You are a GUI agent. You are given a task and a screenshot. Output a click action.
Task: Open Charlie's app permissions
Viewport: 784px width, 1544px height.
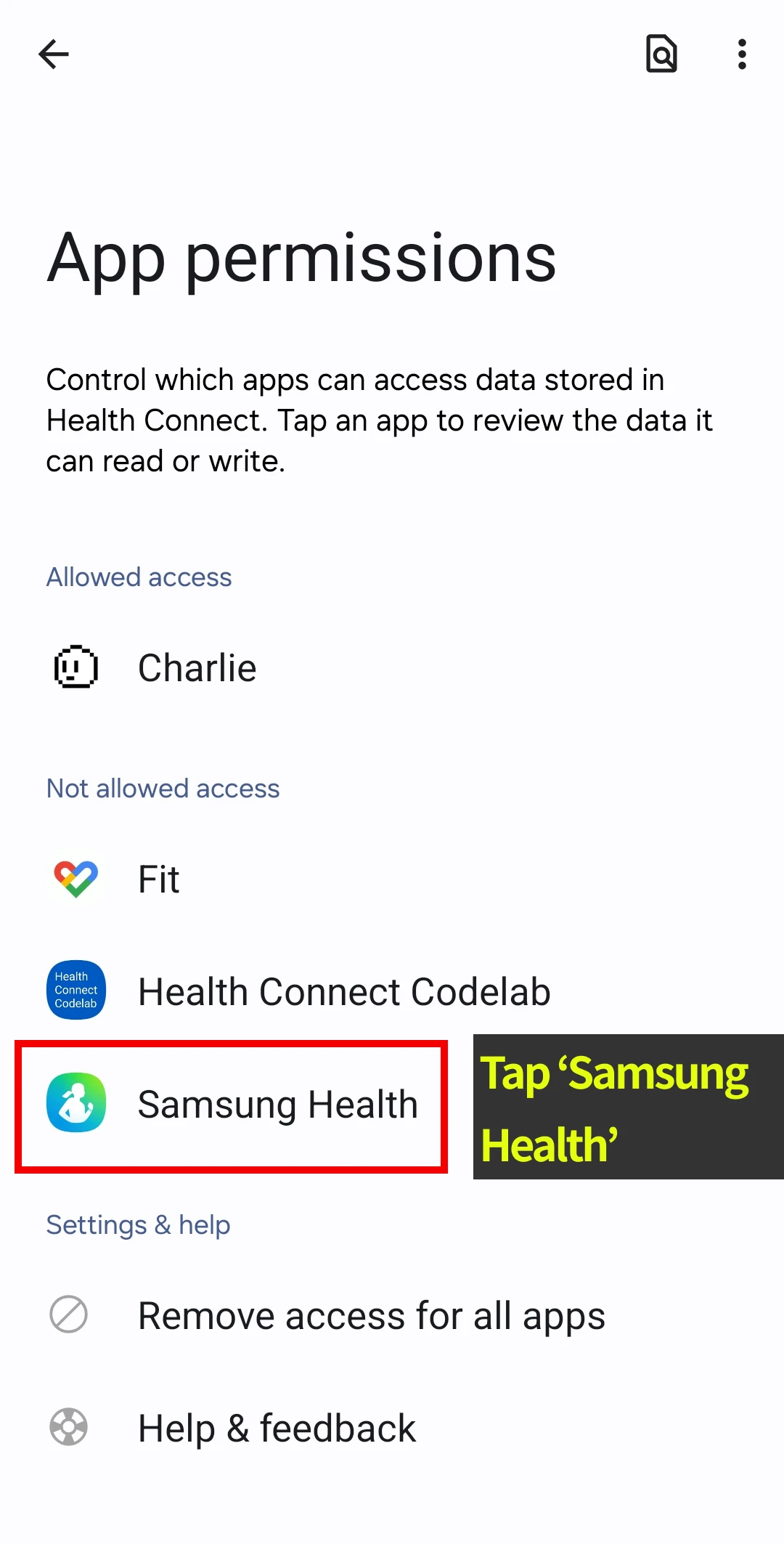pos(197,667)
